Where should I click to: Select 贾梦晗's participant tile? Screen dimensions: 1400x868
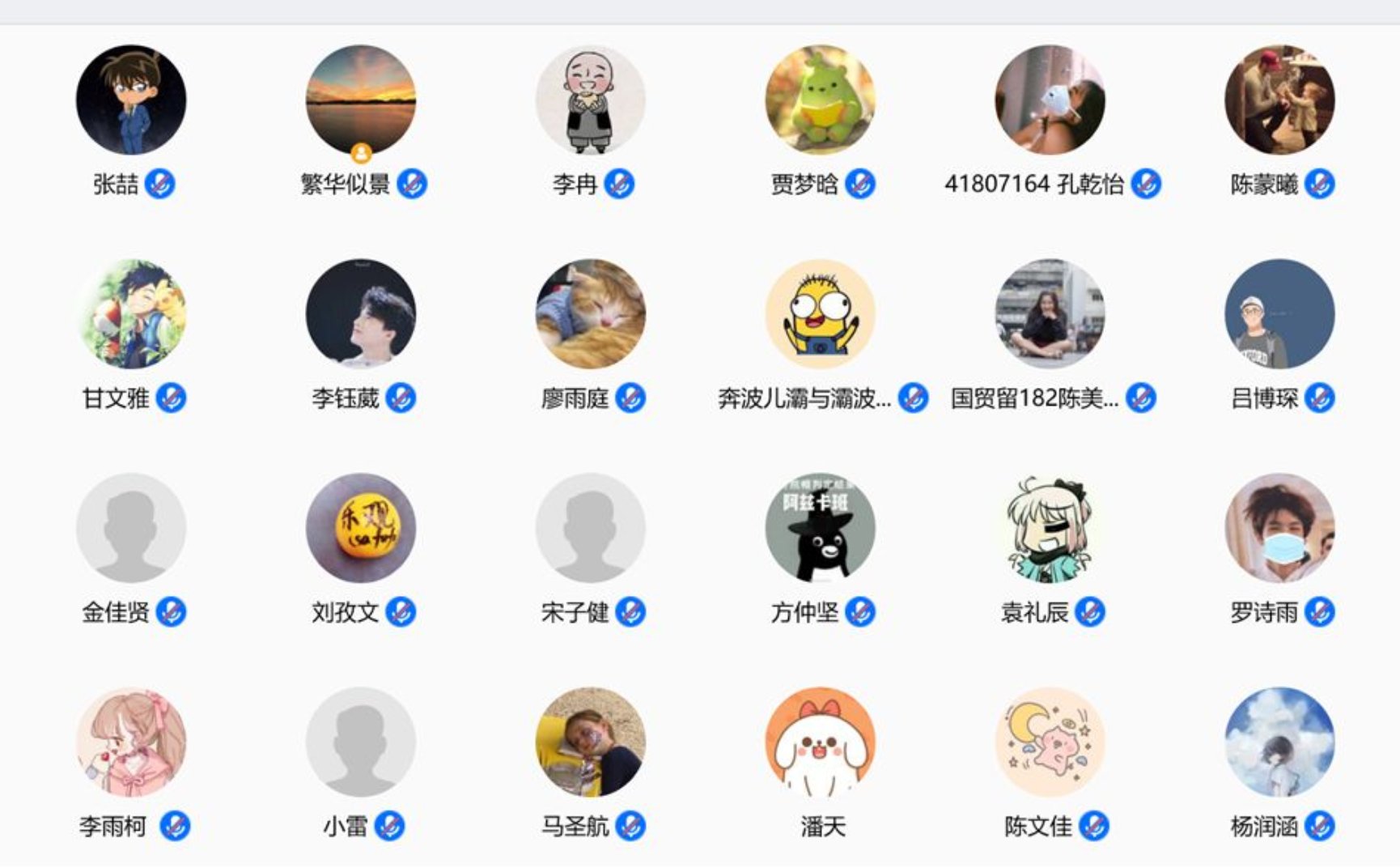click(x=821, y=100)
